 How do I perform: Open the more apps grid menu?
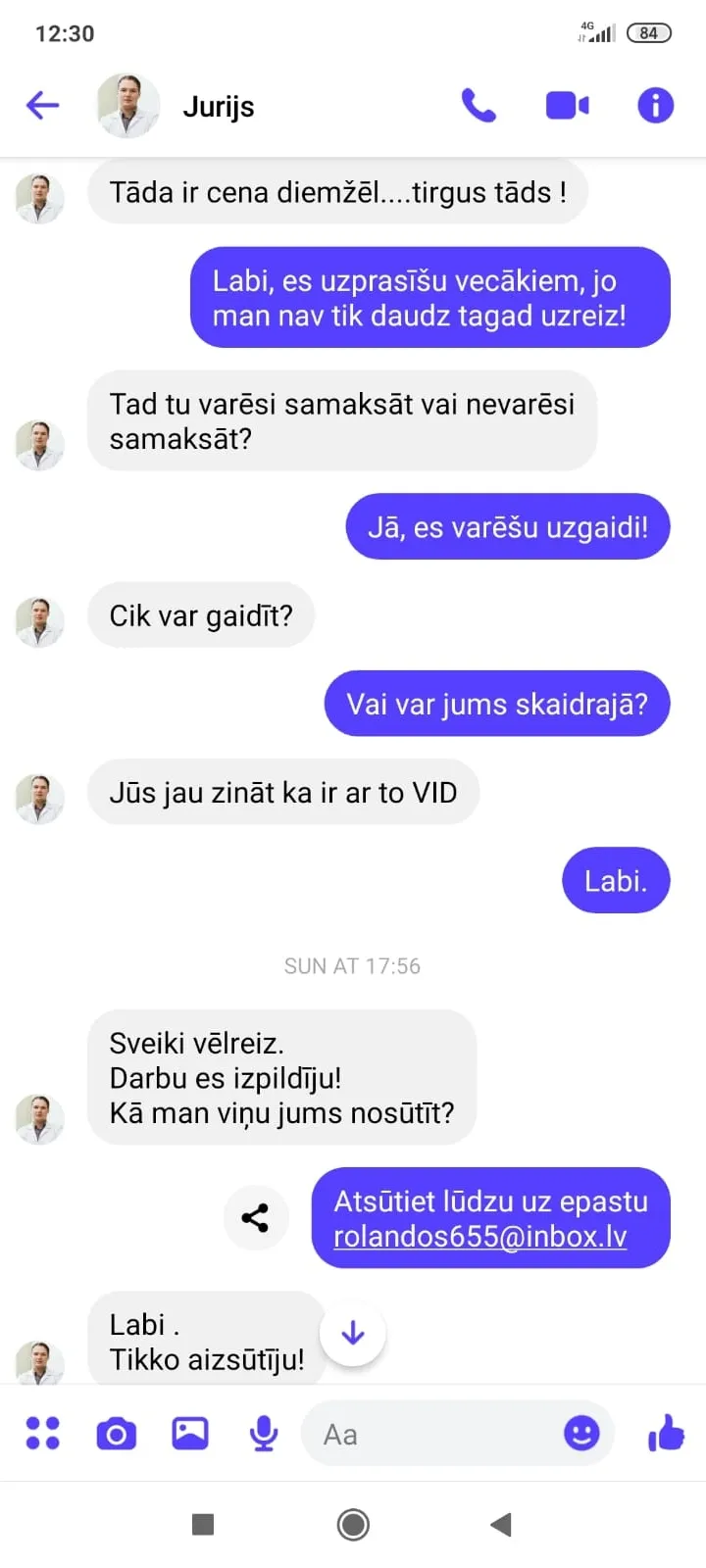[42, 1433]
